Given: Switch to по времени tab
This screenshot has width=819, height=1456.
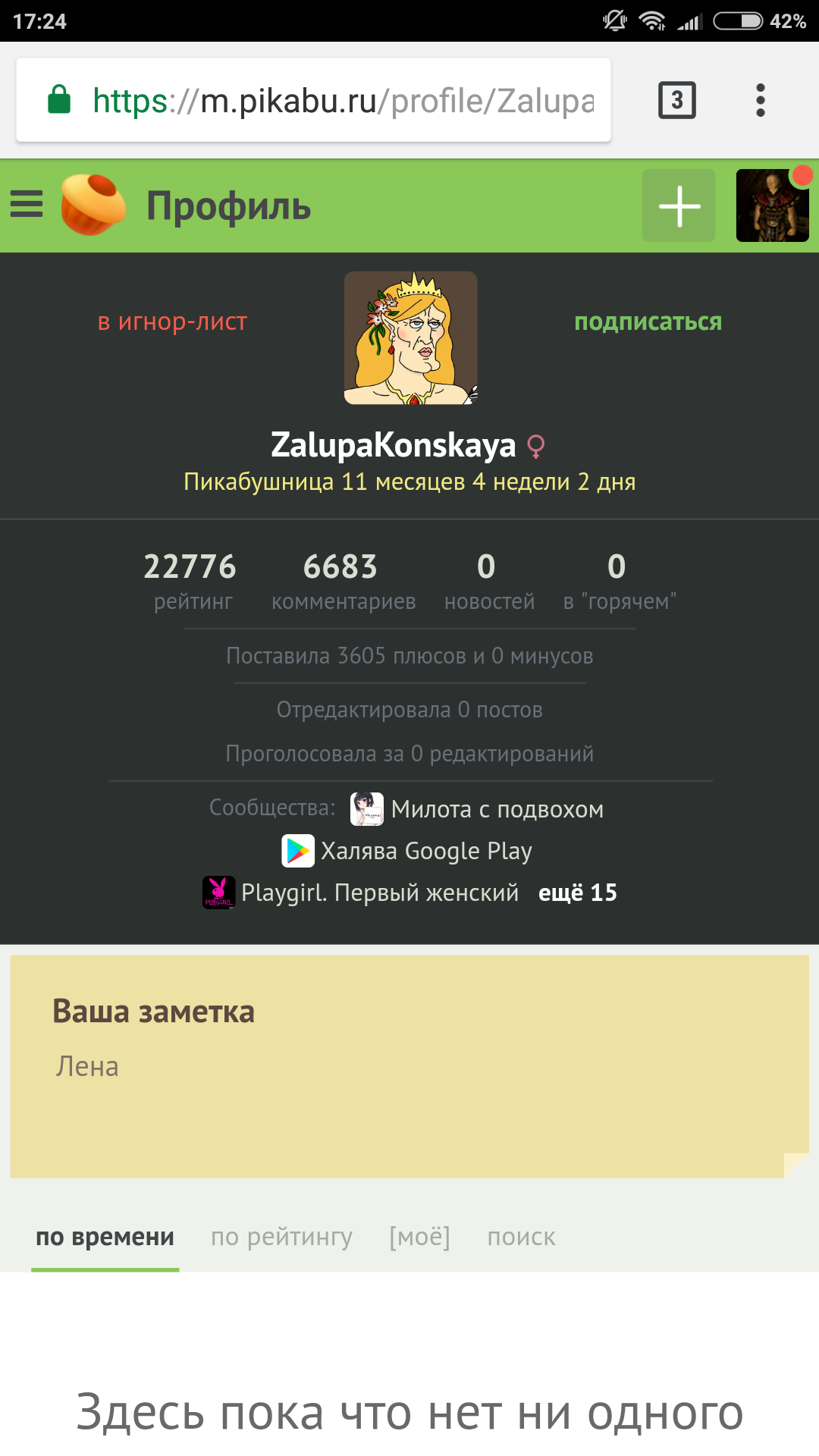Looking at the screenshot, I should [x=105, y=1237].
